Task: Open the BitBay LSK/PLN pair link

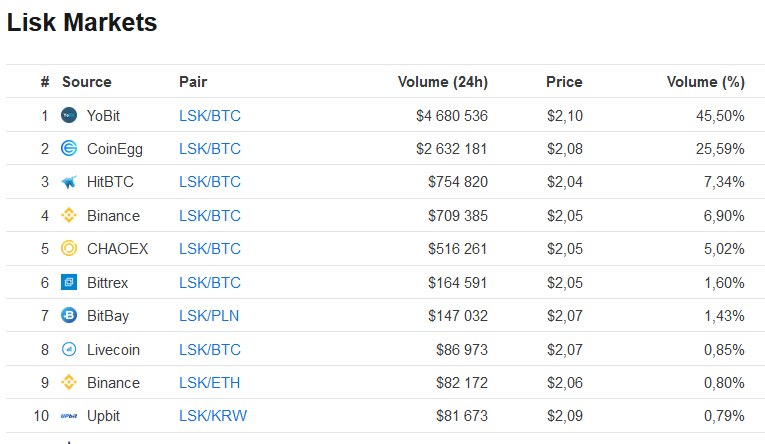Action: coord(209,316)
